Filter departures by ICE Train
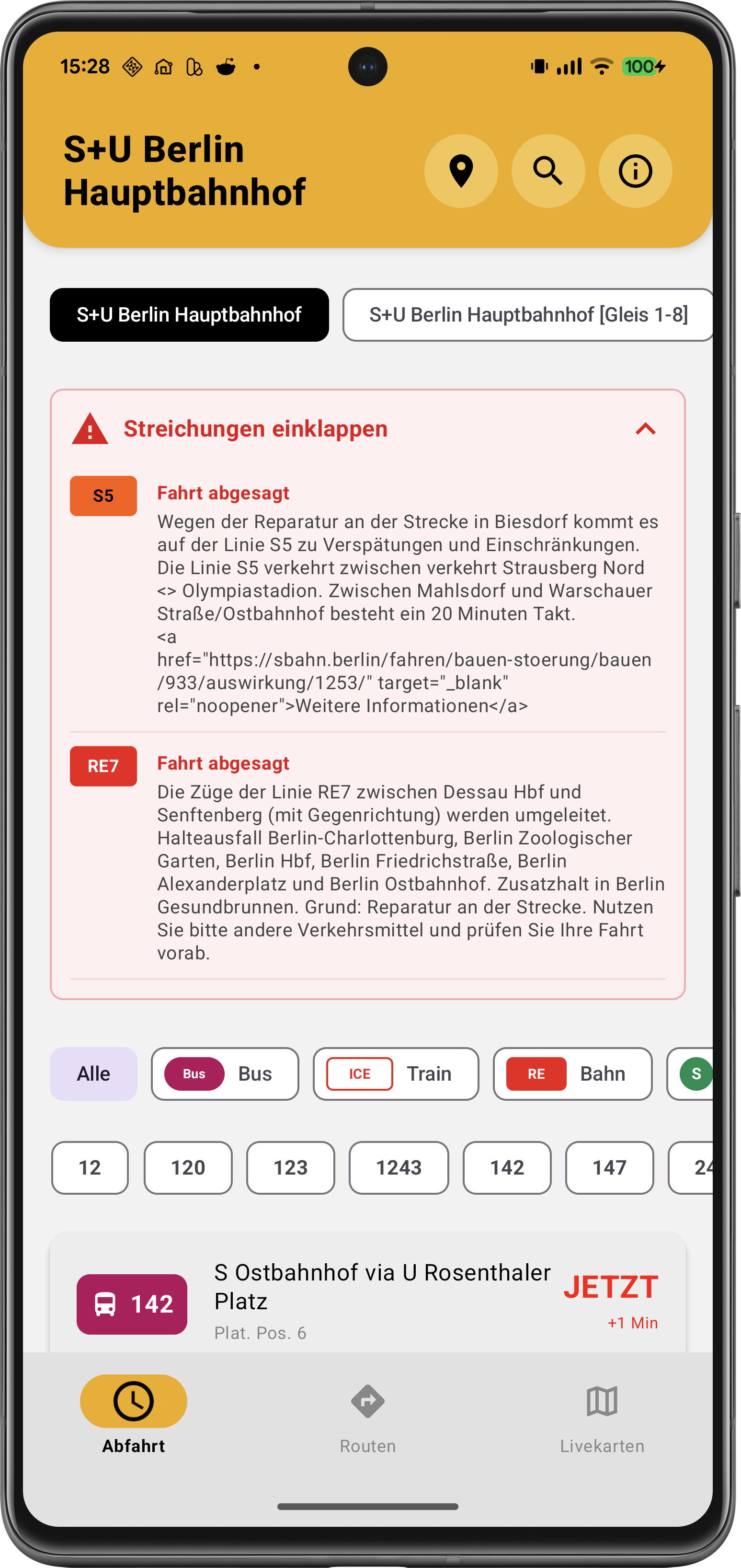The width and height of the screenshot is (741, 1568). click(396, 1074)
